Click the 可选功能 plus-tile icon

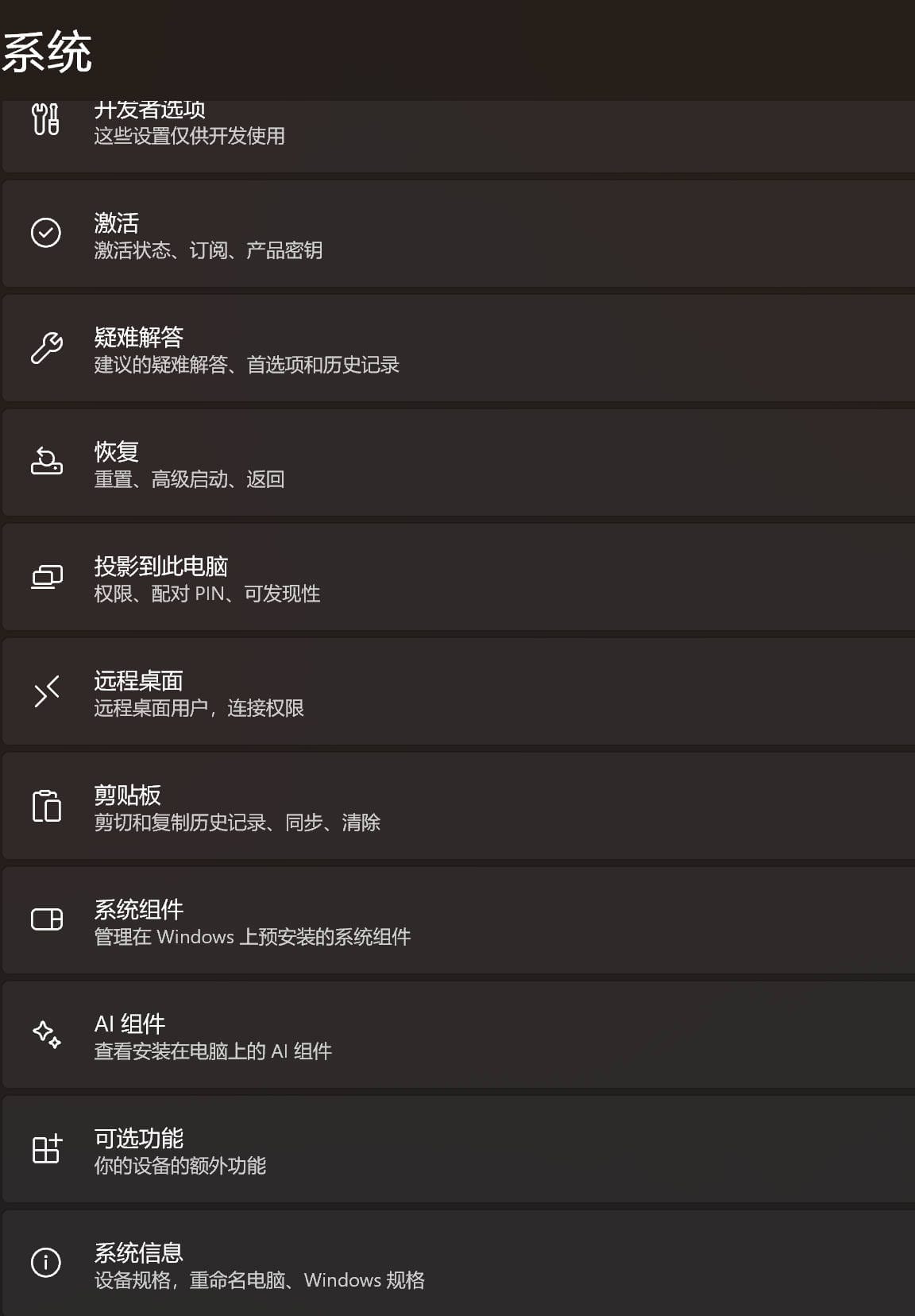pyautogui.click(x=45, y=1149)
